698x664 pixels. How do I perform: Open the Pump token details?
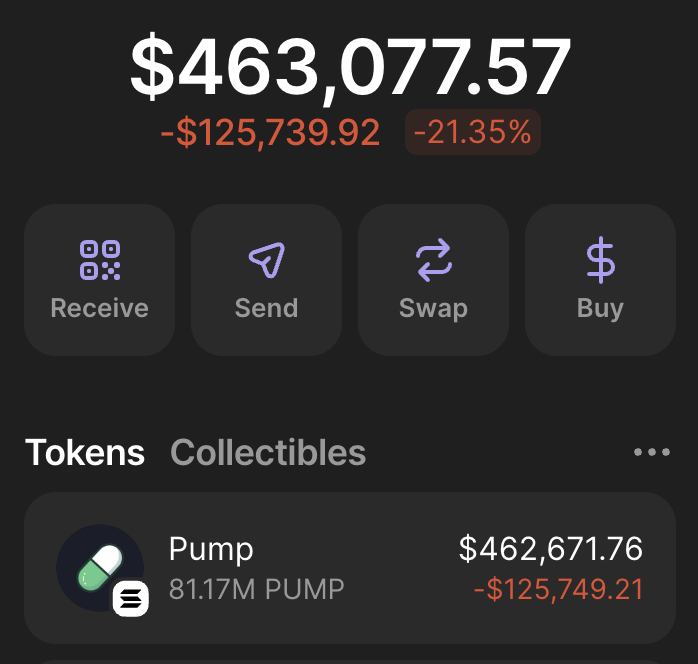(350, 568)
